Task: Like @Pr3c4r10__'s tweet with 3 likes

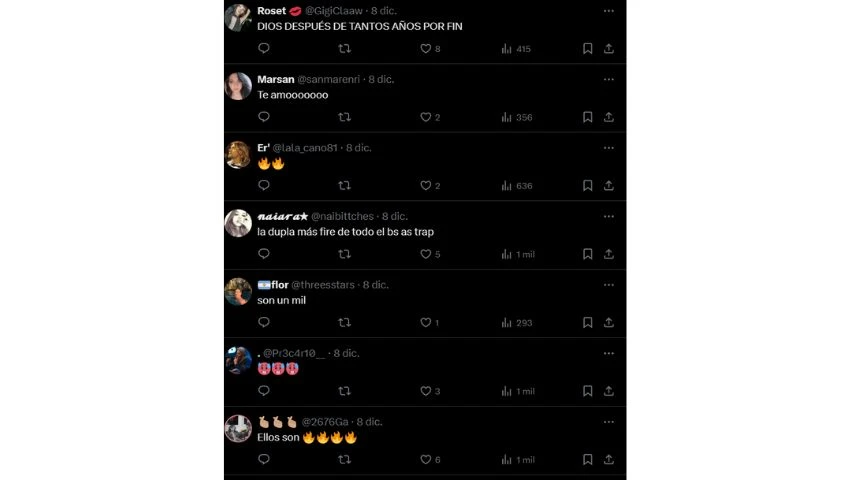Action: pos(425,391)
